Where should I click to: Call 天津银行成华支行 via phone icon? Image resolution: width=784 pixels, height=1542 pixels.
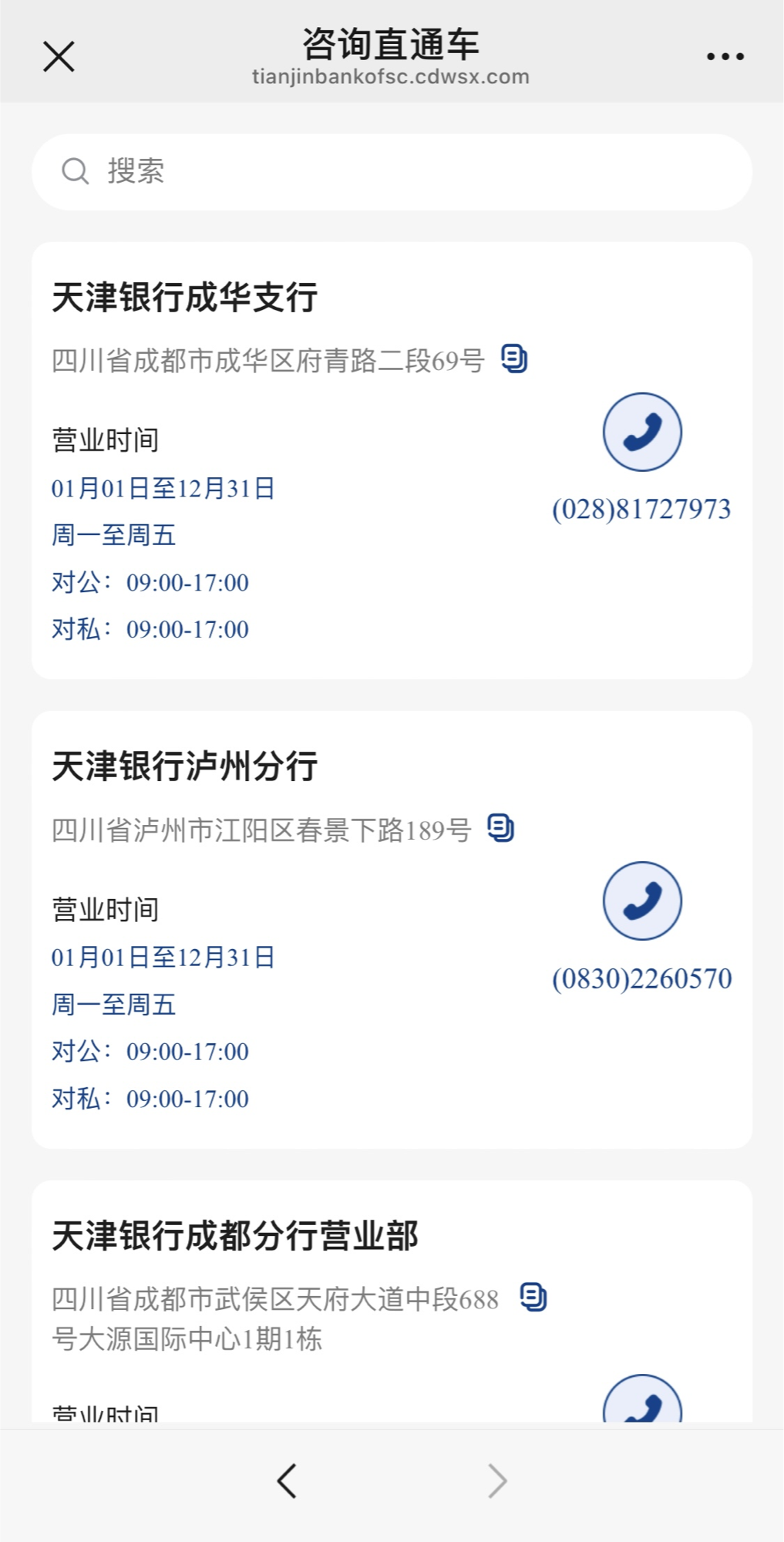click(642, 432)
